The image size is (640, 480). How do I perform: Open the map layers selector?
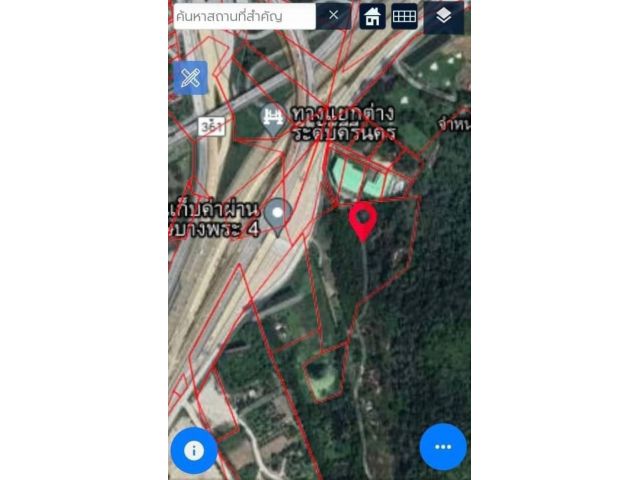444,16
